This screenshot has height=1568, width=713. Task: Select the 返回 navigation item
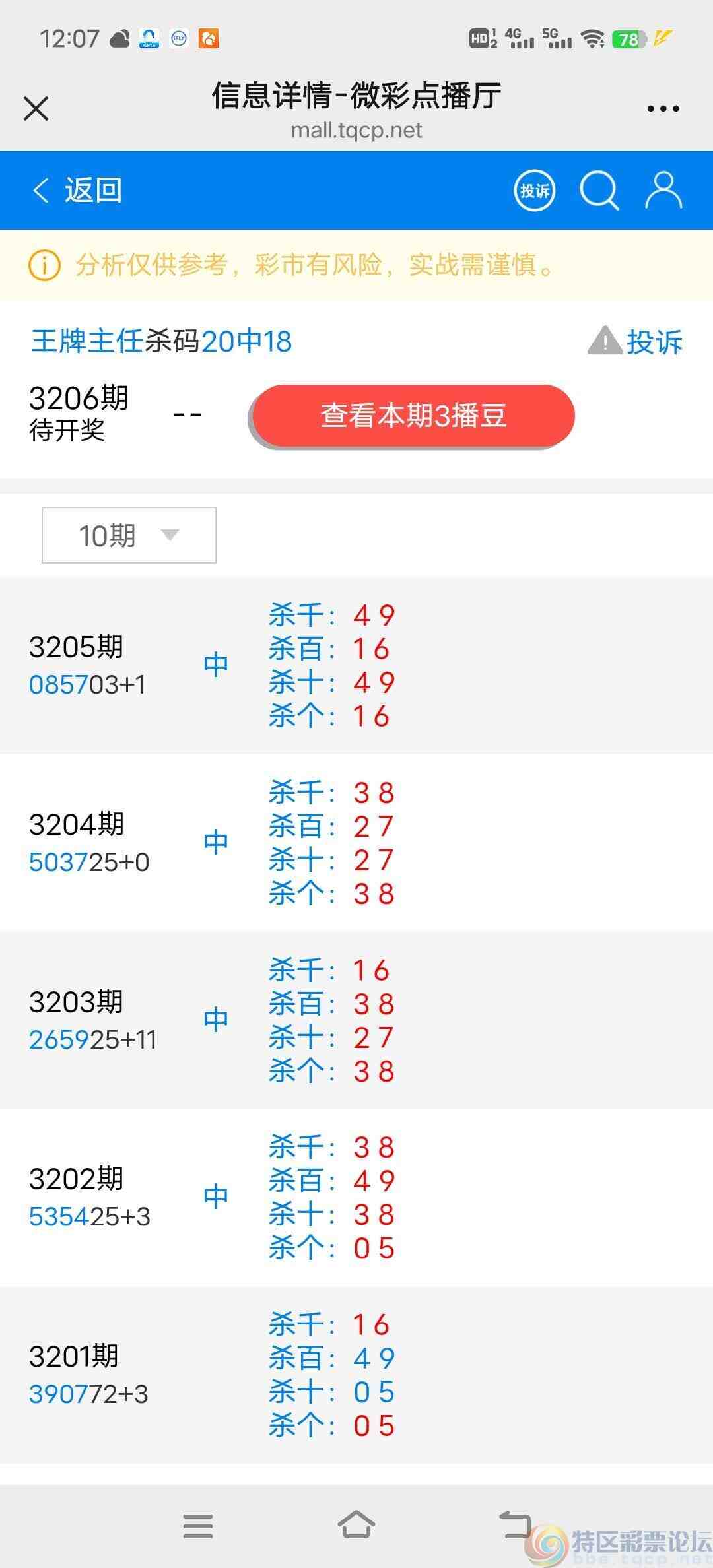coord(93,191)
